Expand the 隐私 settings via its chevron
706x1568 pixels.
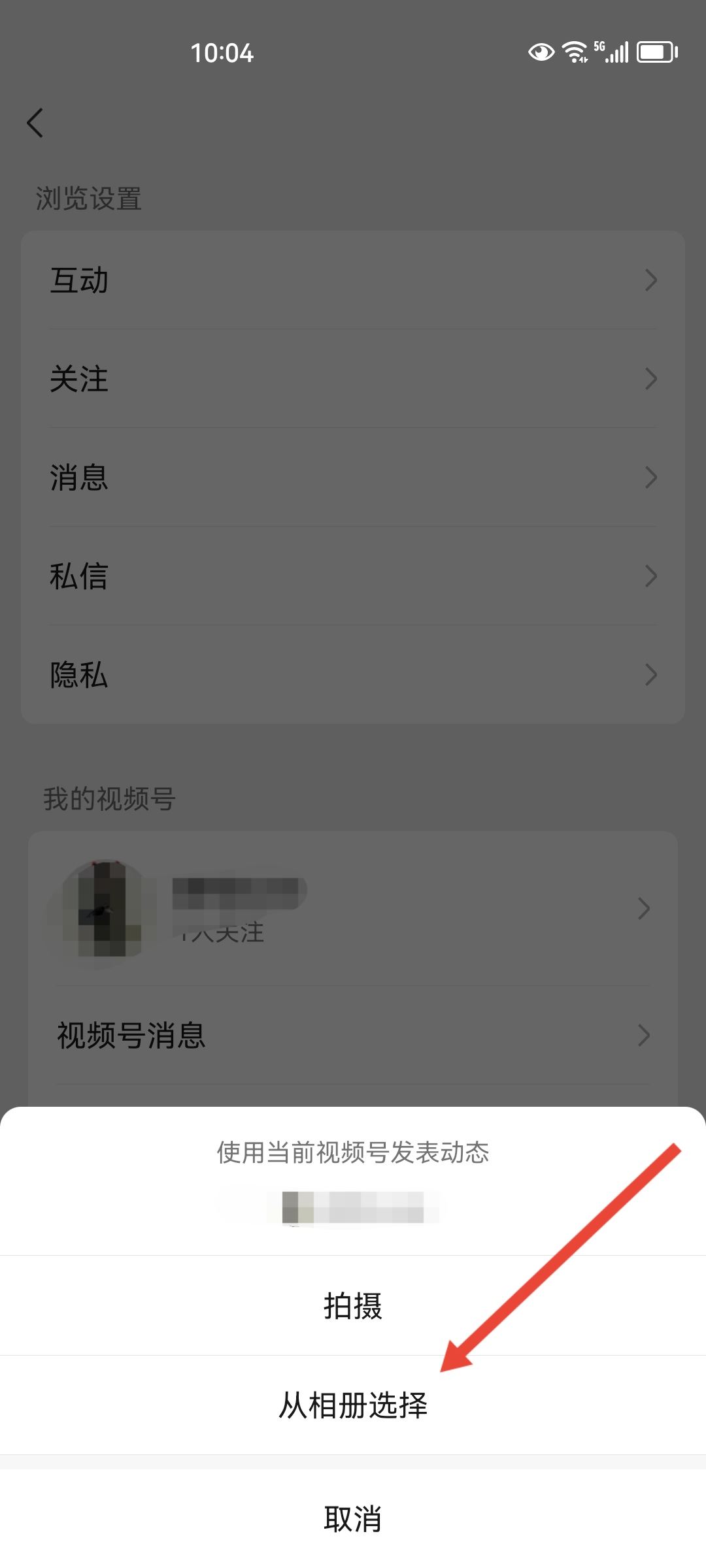(x=650, y=674)
